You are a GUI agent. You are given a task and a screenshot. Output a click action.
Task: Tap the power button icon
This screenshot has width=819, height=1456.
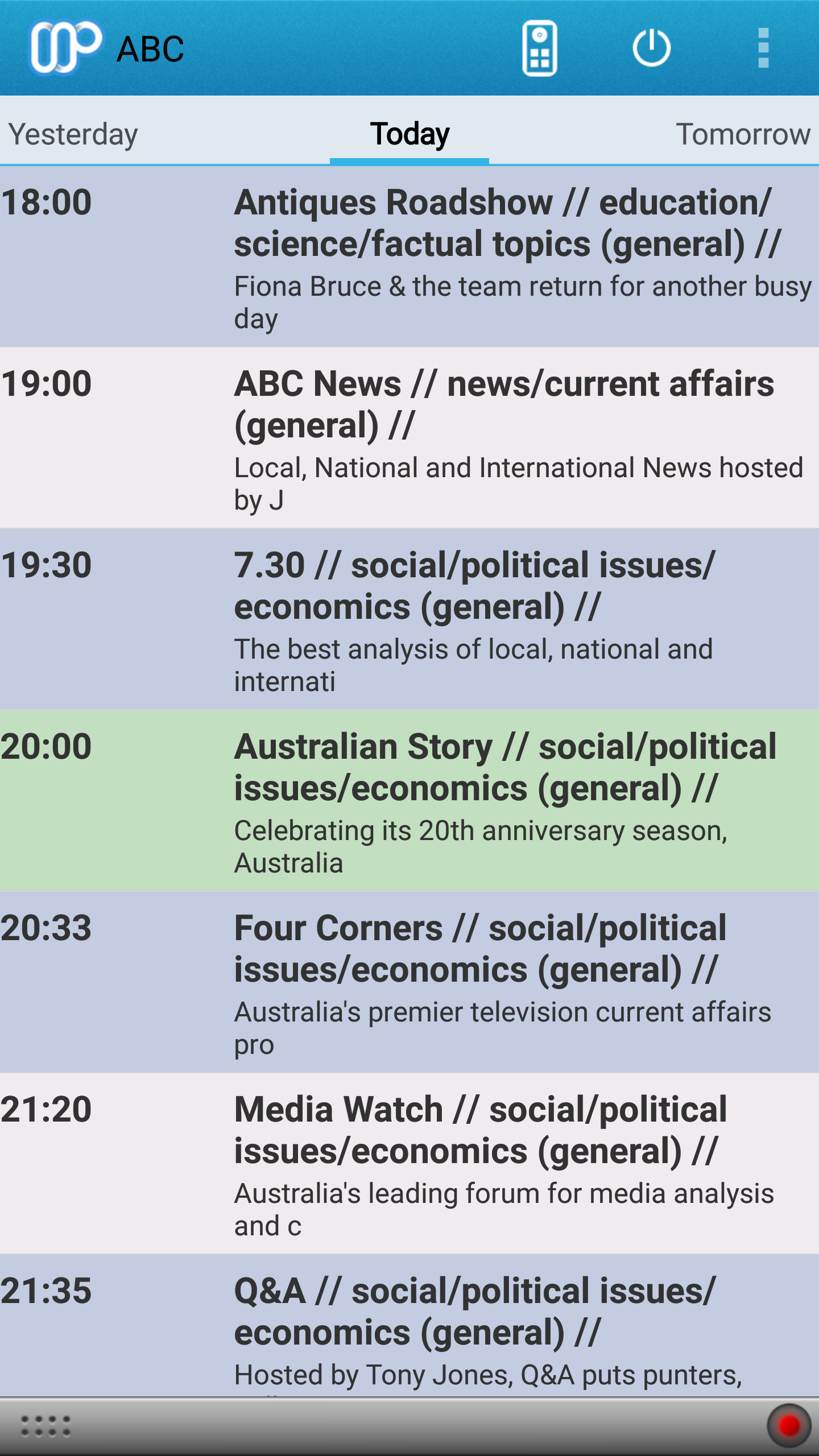651,48
